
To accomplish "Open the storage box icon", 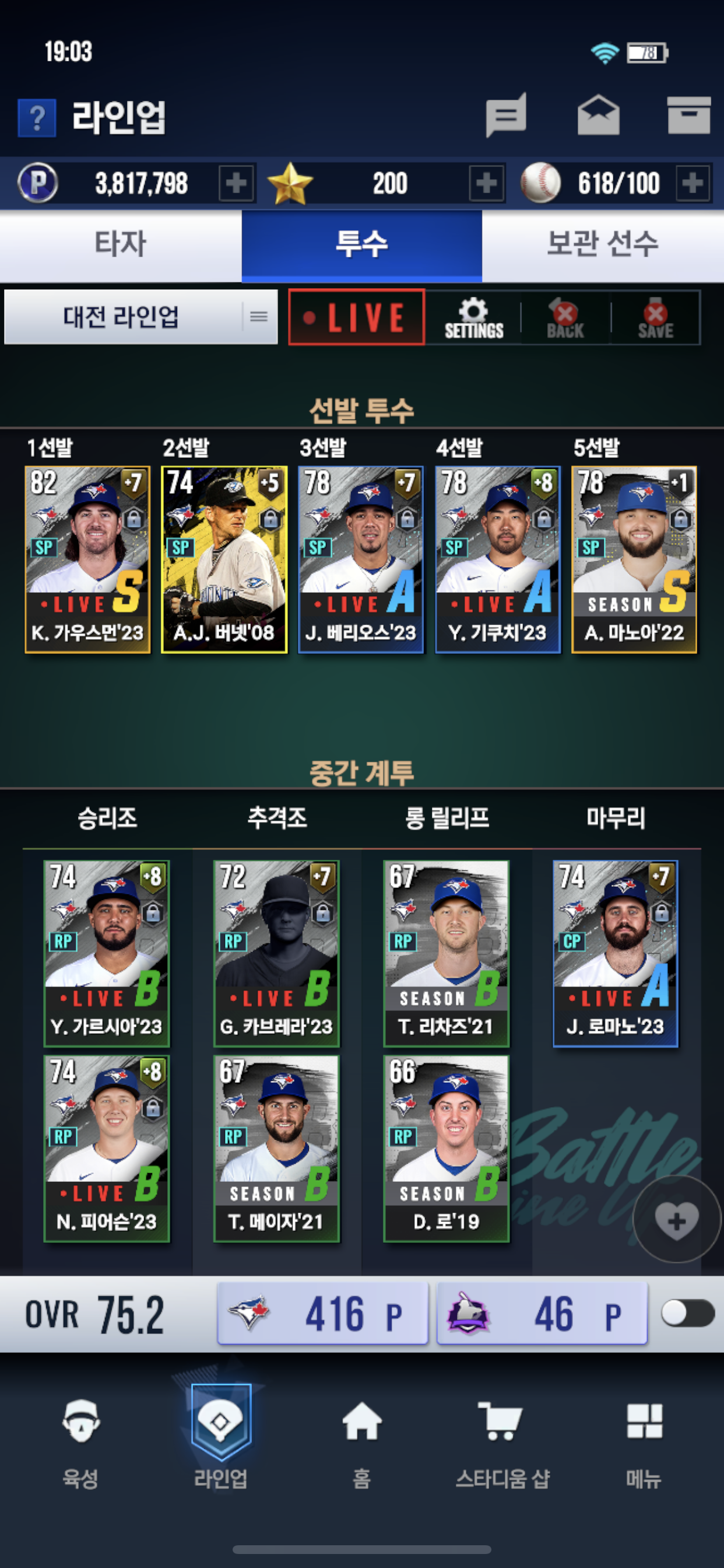I will (x=688, y=115).
